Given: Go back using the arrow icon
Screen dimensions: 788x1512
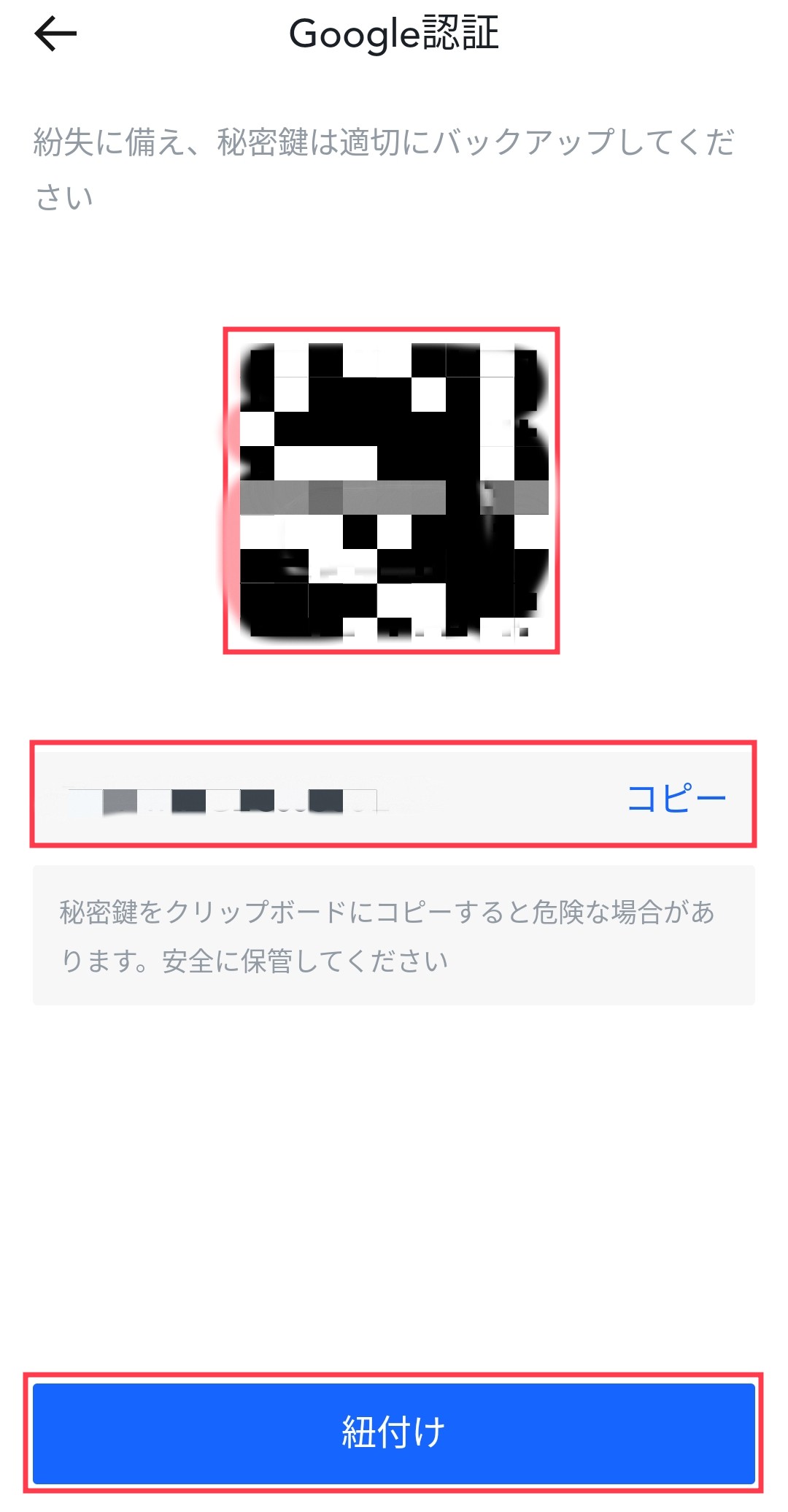Looking at the screenshot, I should click(55, 34).
